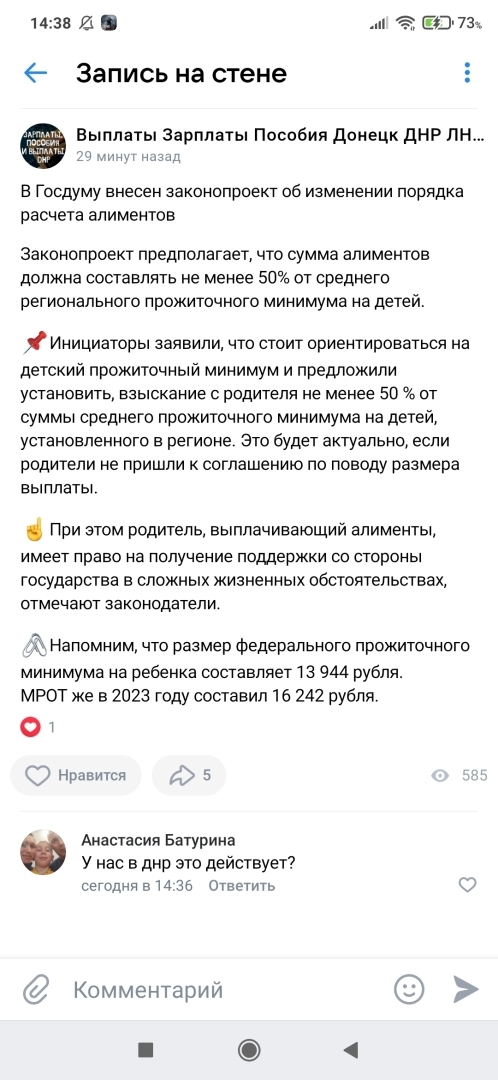This screenshot has width=498, height=1080.
Task: Attach a file with the paperclip icon
Action: pos(34,990)
